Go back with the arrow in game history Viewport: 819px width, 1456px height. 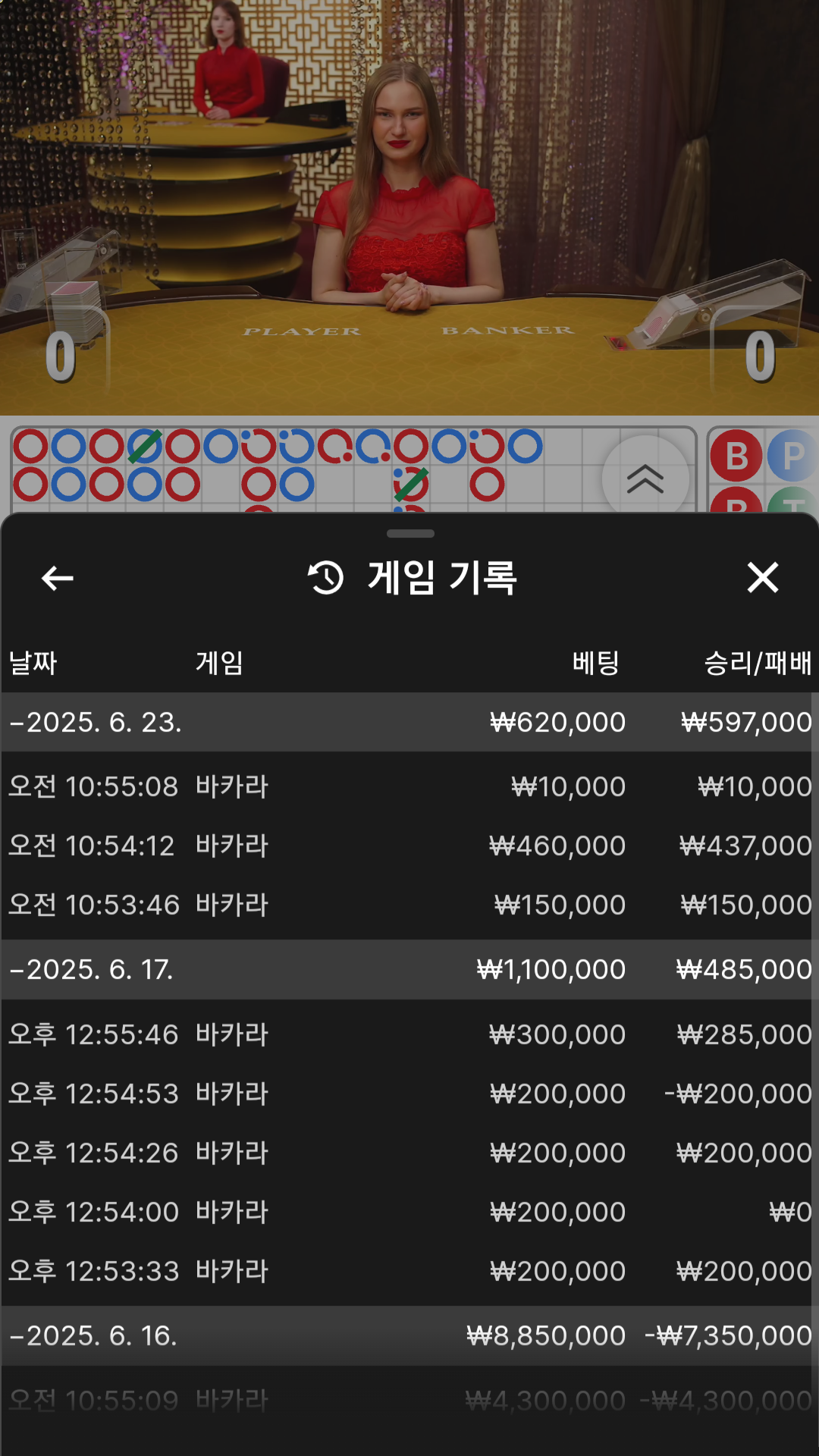[58, 578]
